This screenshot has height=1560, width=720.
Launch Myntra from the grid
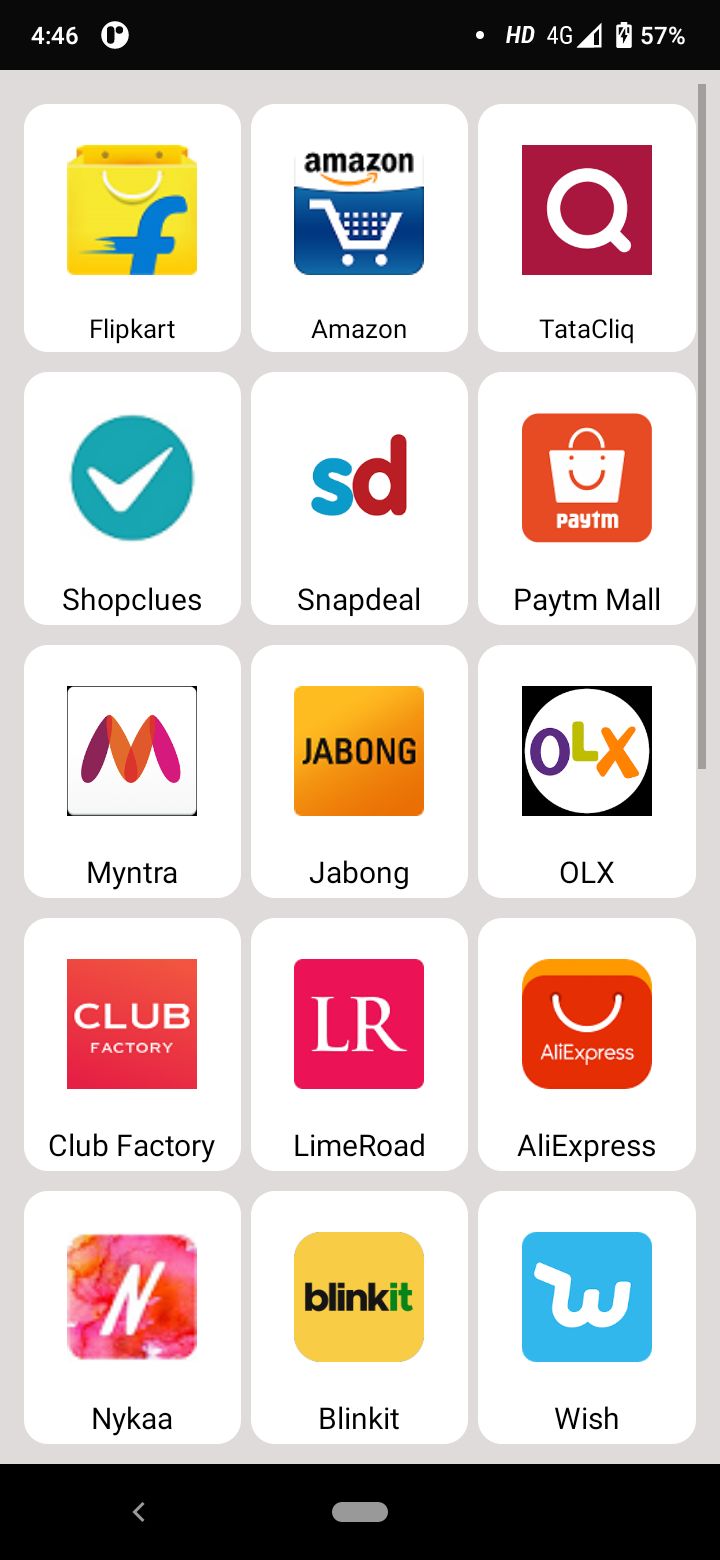pos(132,771)
